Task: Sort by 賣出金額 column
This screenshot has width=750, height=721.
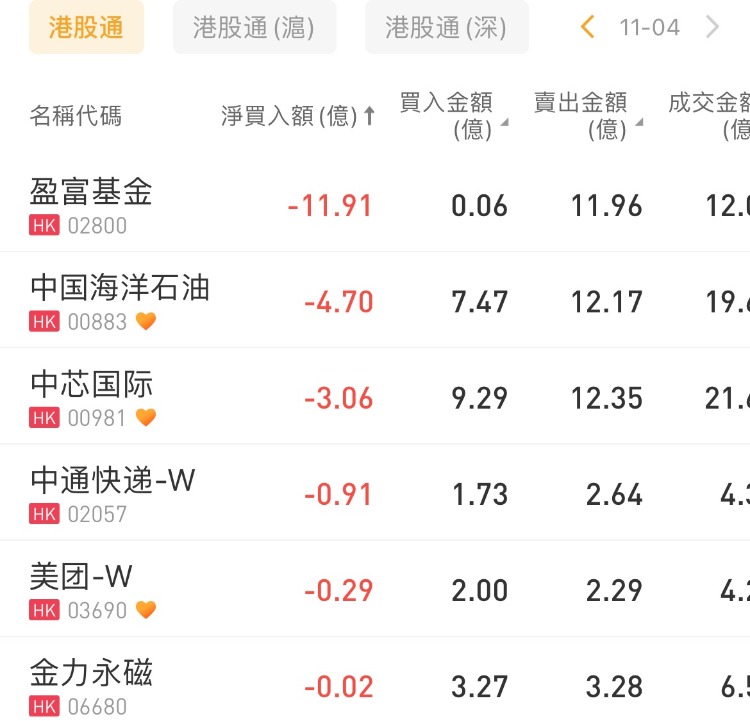Action: [588, 116]
